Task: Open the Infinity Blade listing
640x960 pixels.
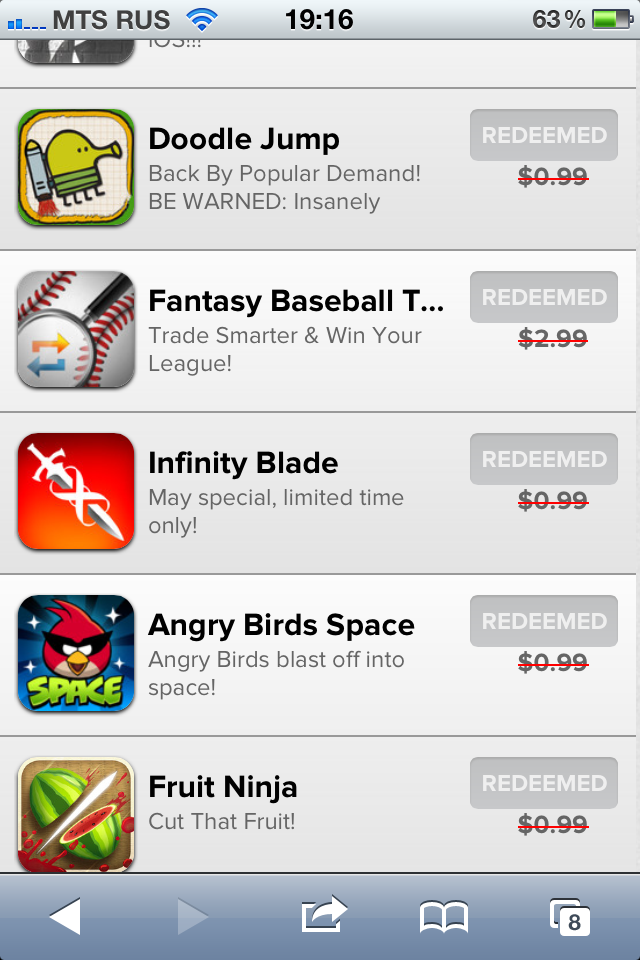Action: [x=243, y=464]
